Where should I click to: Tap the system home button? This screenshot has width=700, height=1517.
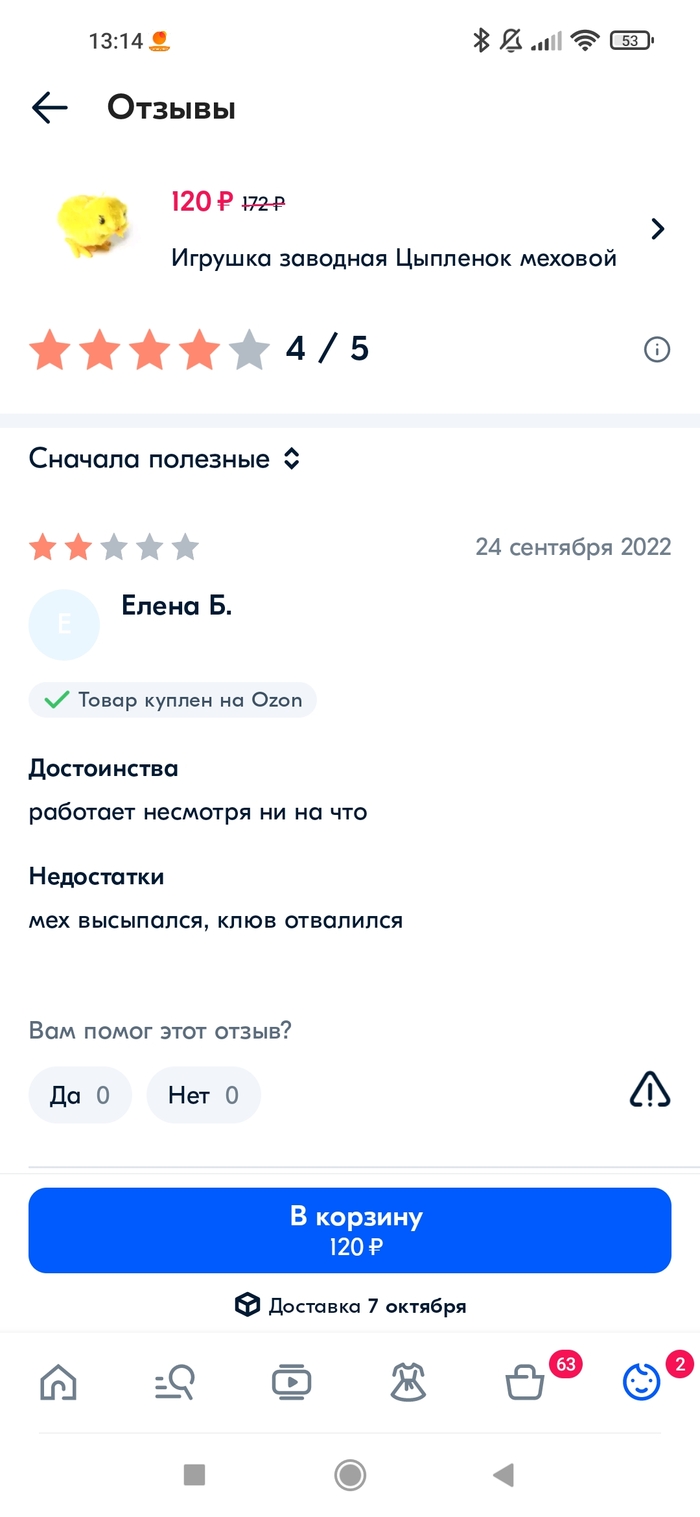(350, 1474)
